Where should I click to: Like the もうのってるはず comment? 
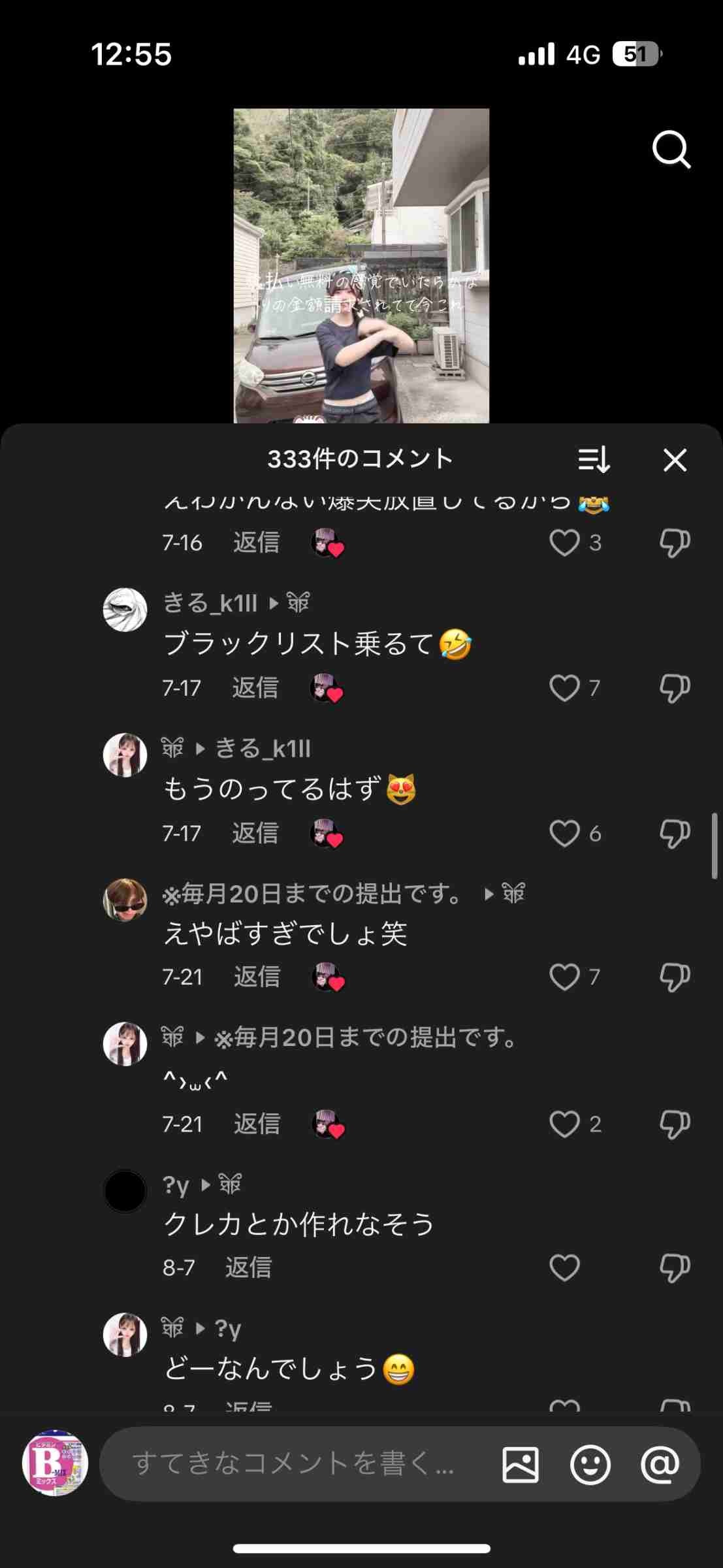[564, 834]
